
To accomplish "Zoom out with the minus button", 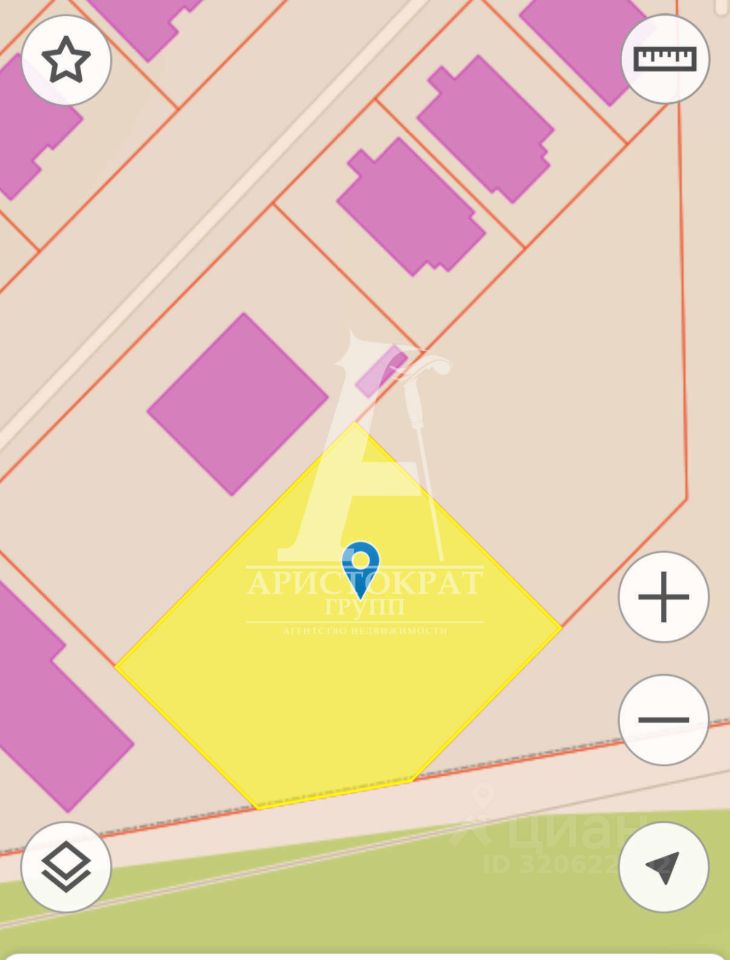I will coord(664,720).
